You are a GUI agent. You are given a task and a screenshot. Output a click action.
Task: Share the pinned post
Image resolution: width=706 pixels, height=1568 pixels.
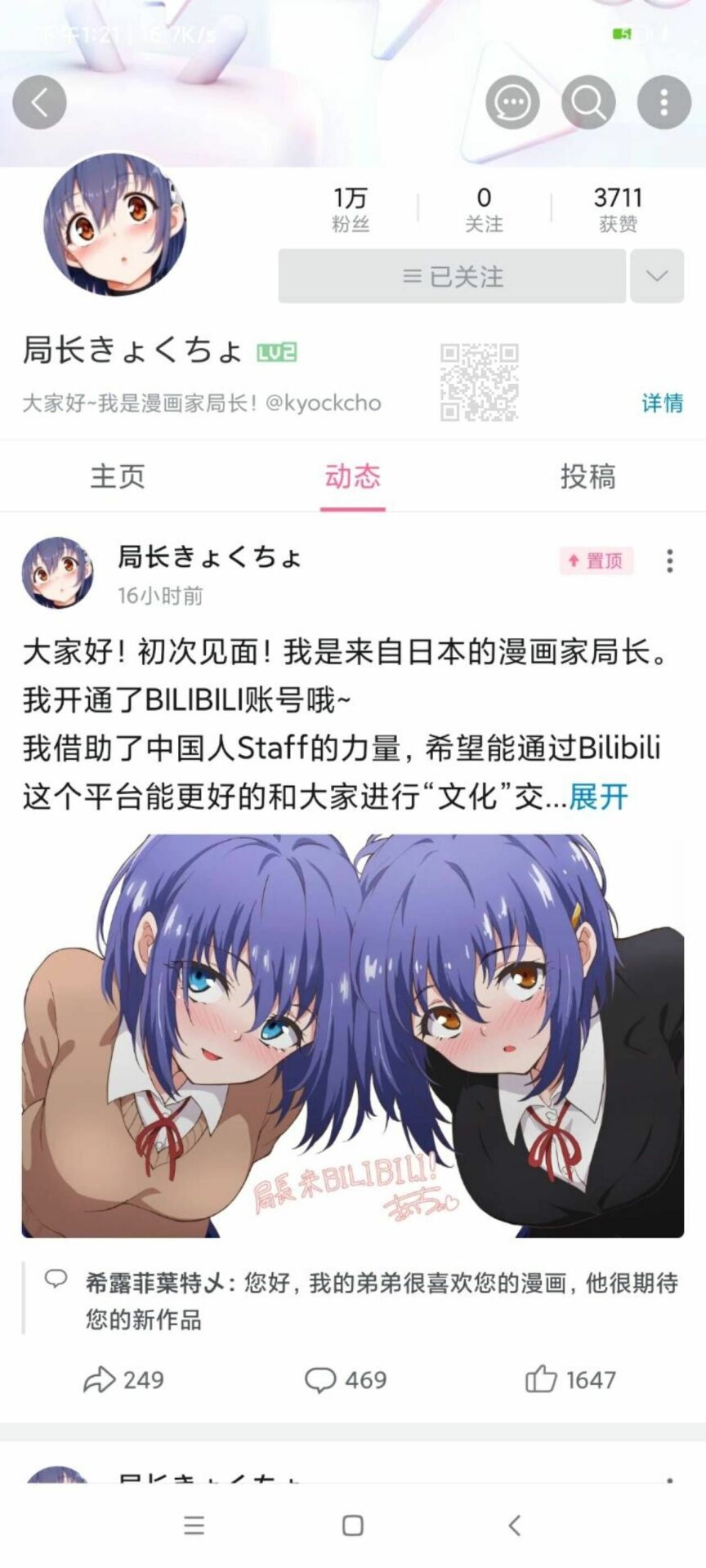point(124,1380)
